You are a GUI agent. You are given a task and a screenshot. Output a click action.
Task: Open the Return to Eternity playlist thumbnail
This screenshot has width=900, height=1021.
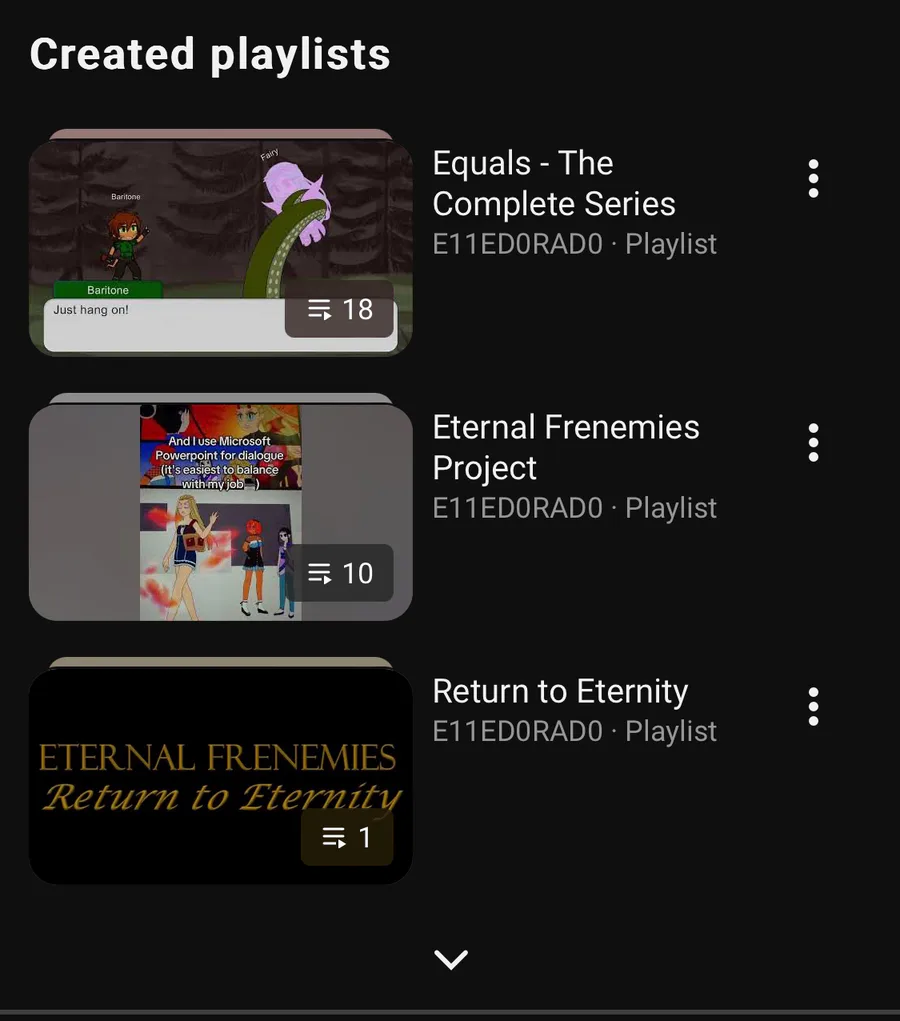pos(220,775)
